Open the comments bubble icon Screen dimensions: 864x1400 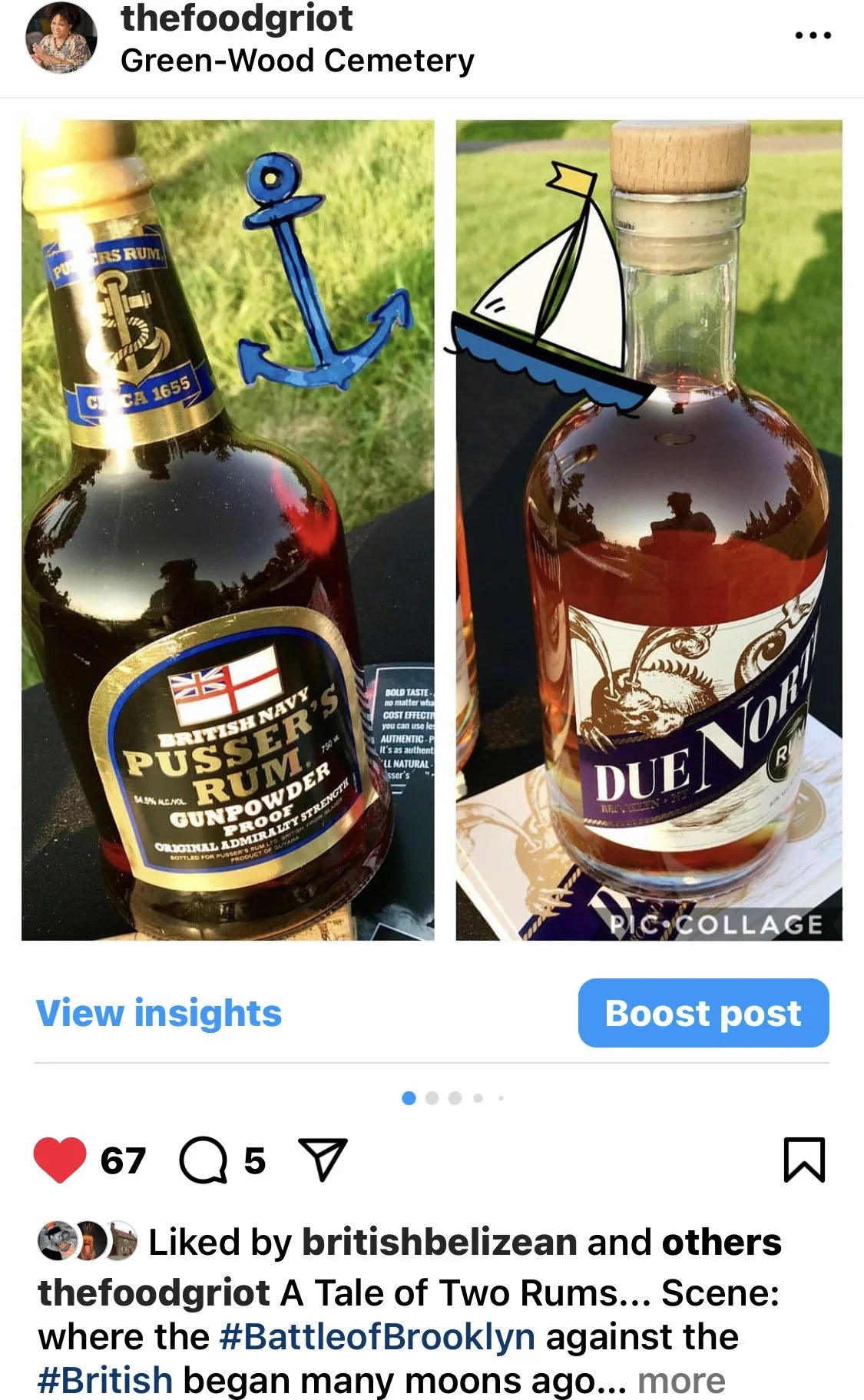[203, 1160]
